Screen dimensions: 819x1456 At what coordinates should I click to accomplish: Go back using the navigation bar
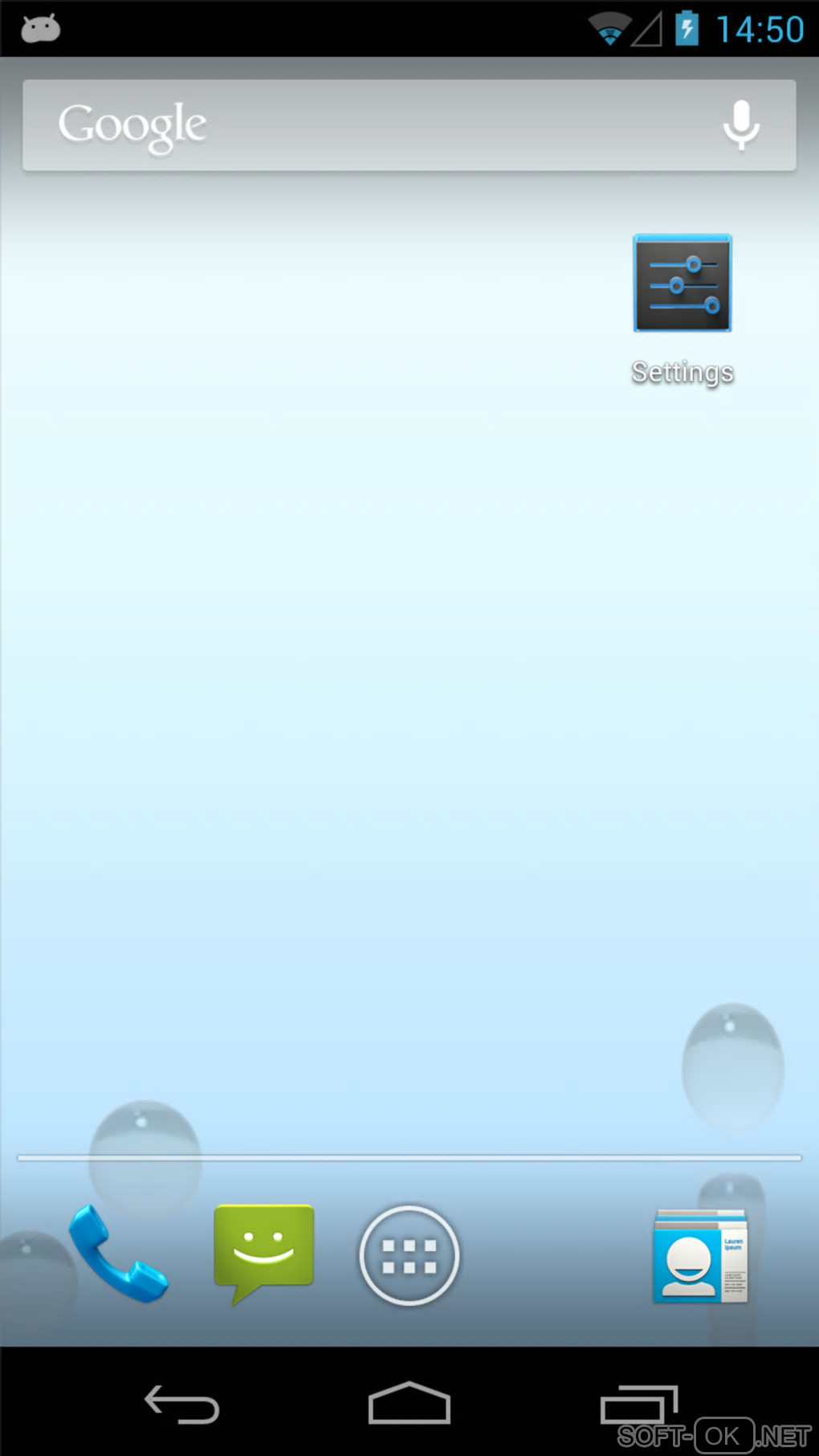pos(182,1405)
